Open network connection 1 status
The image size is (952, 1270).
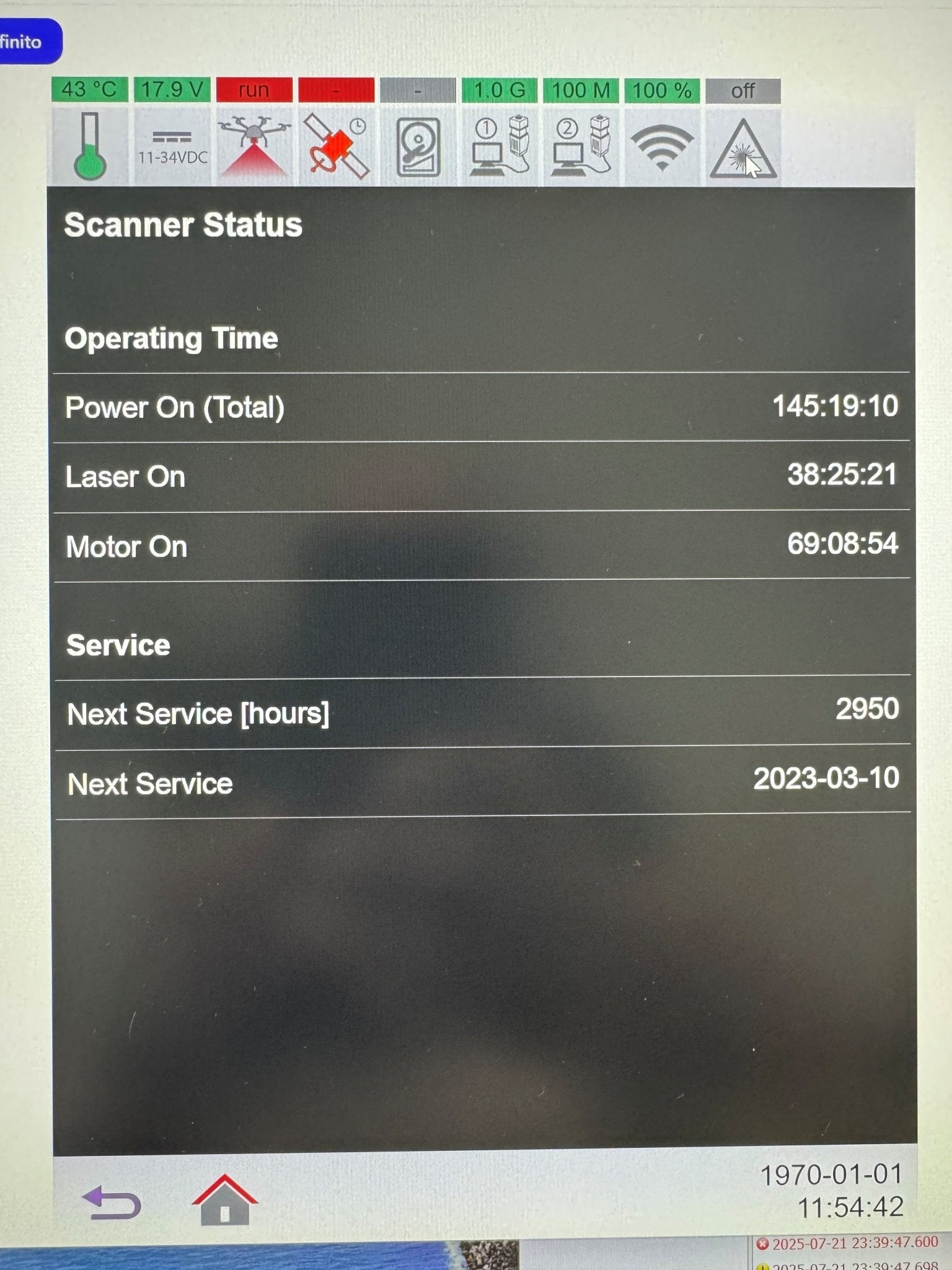pyautogui.click(x=500, y=146)
